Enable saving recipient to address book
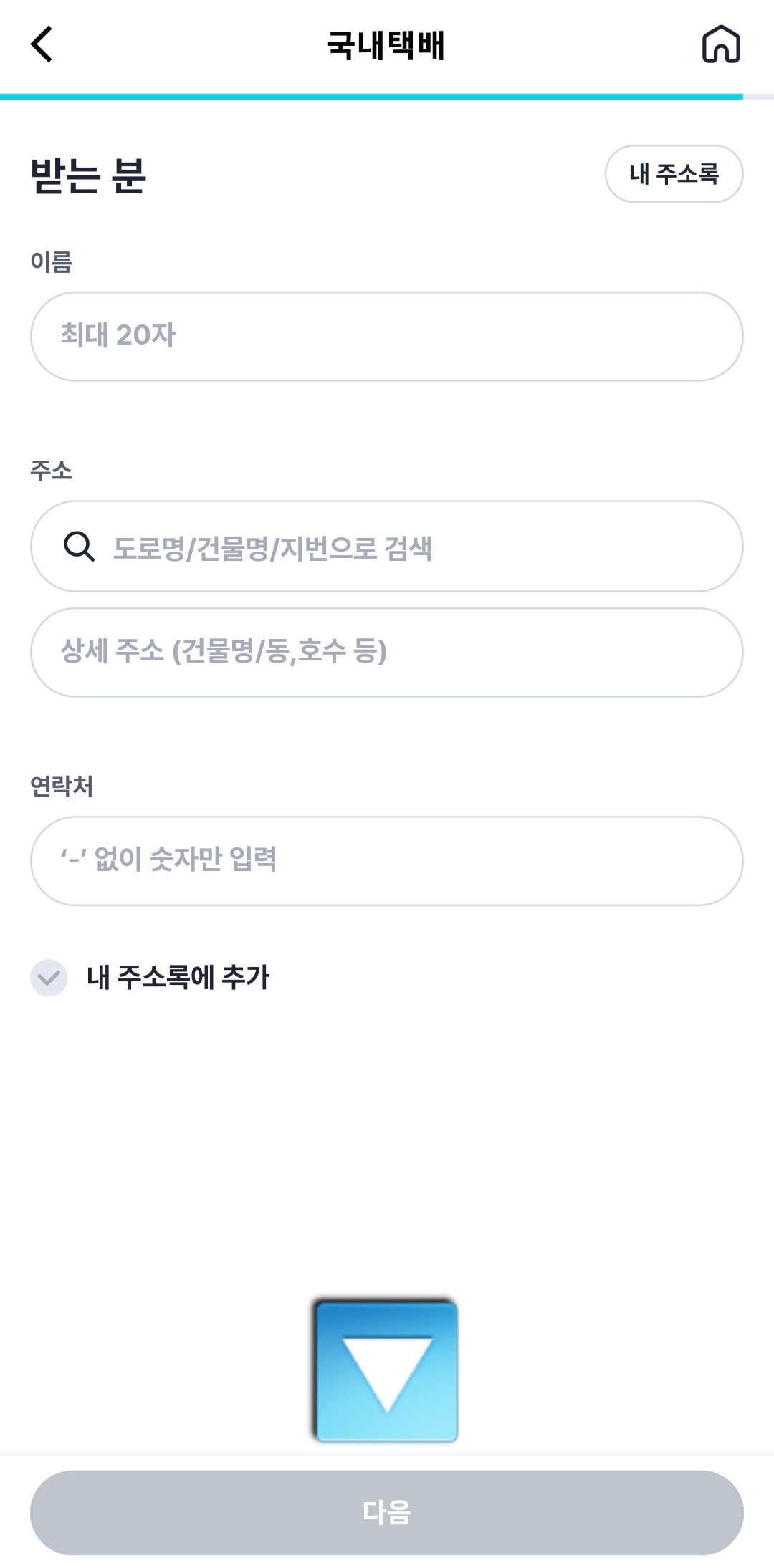Viewport: 774px width, 1568px height. pyautogui.click(x=49, y=976)
